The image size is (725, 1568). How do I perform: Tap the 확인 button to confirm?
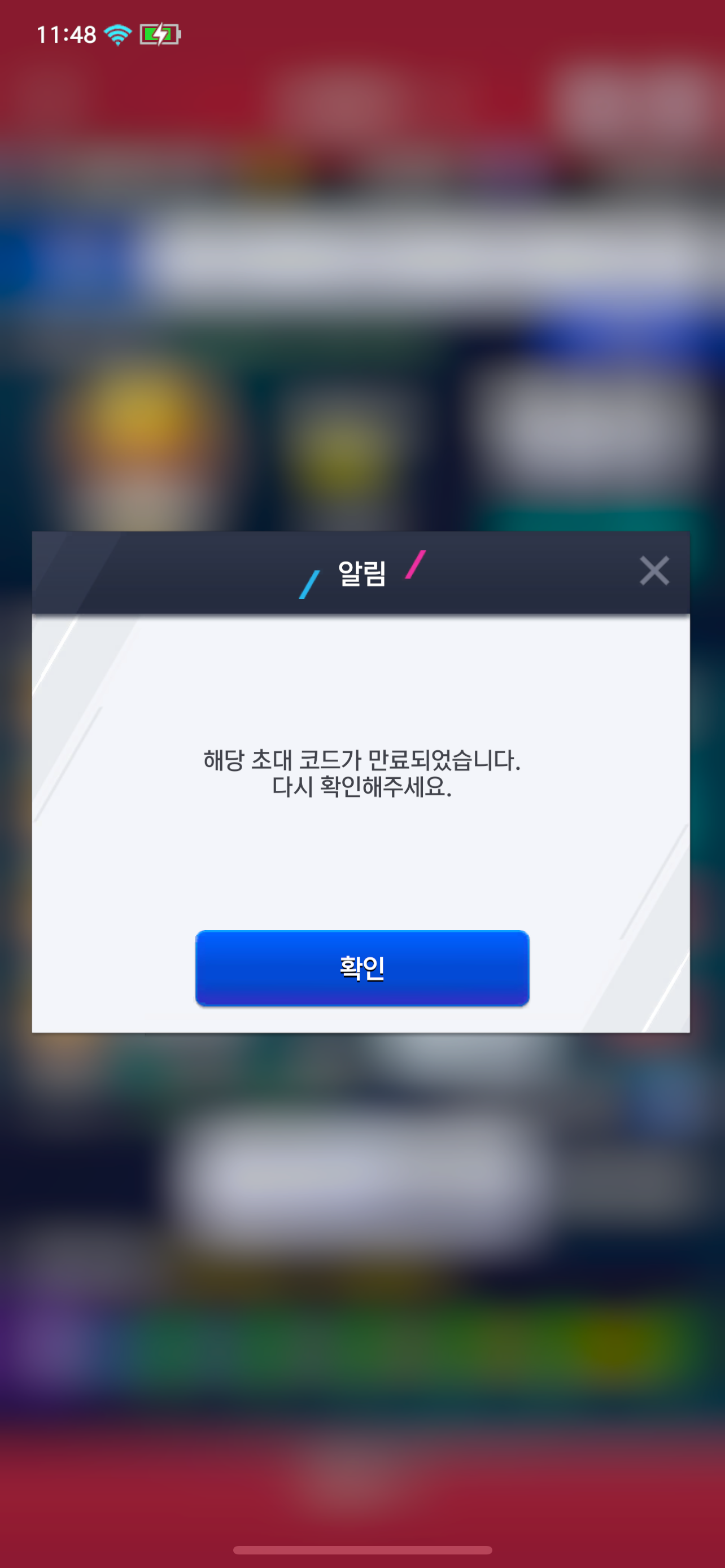361,967
